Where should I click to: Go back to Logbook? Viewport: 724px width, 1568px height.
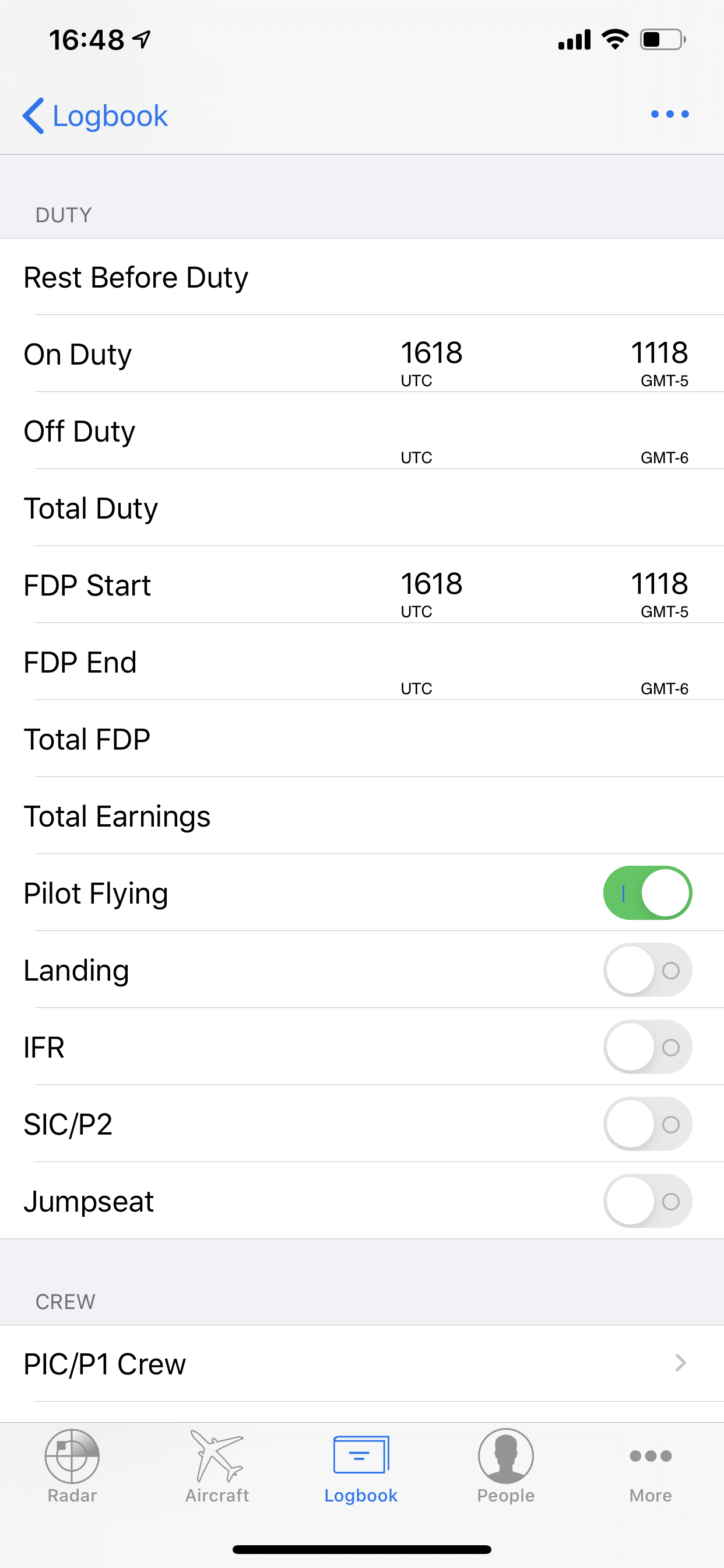(x=95, y=116)
